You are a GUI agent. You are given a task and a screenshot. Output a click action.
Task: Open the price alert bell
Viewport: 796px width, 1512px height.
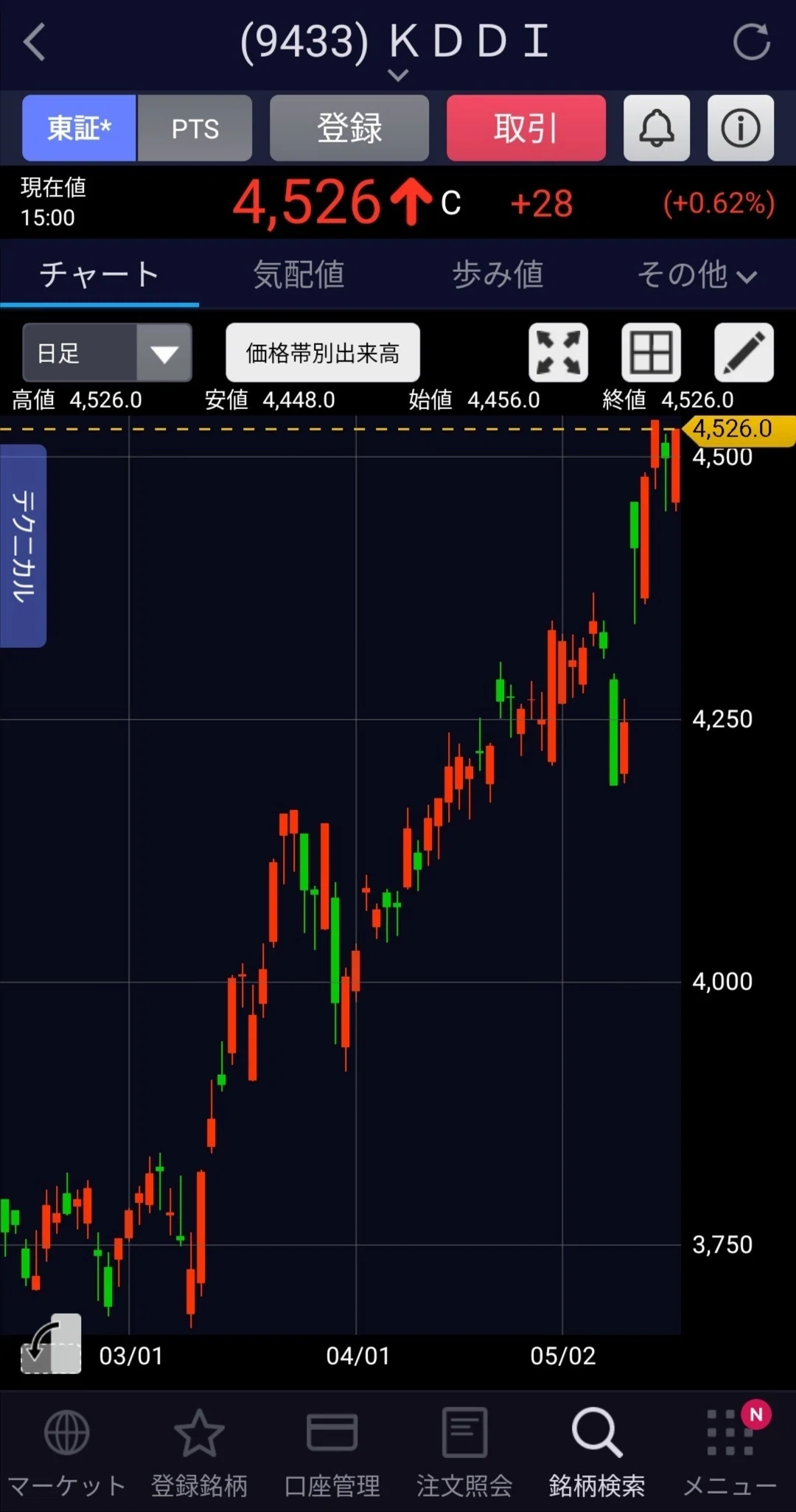[657, 128]
